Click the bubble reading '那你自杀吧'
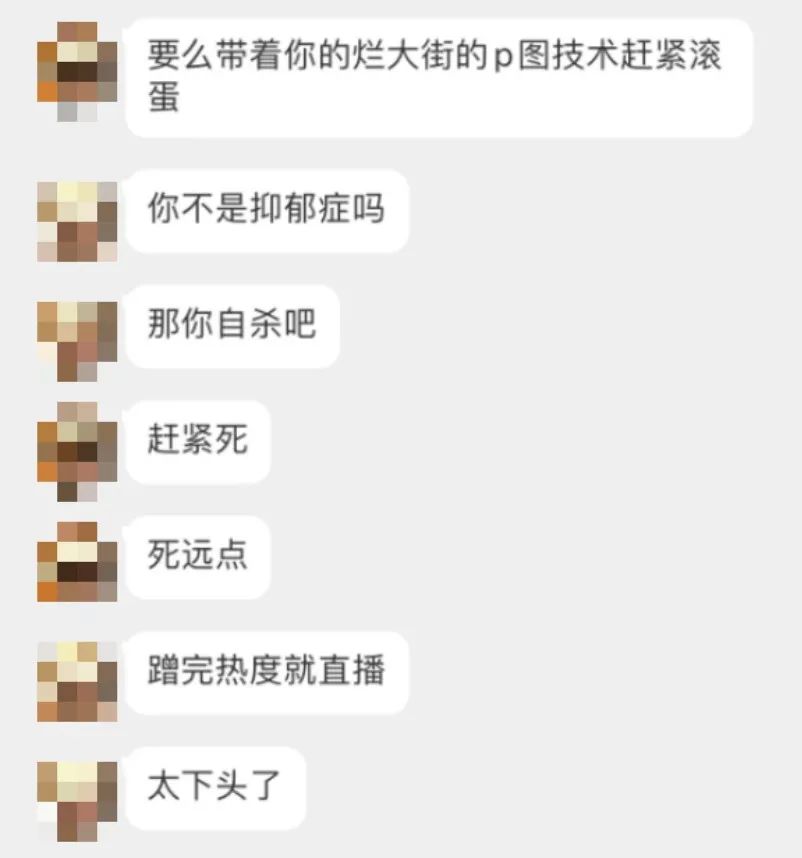The width and height of the screenshot is (802, 858). tap(232, 327)
